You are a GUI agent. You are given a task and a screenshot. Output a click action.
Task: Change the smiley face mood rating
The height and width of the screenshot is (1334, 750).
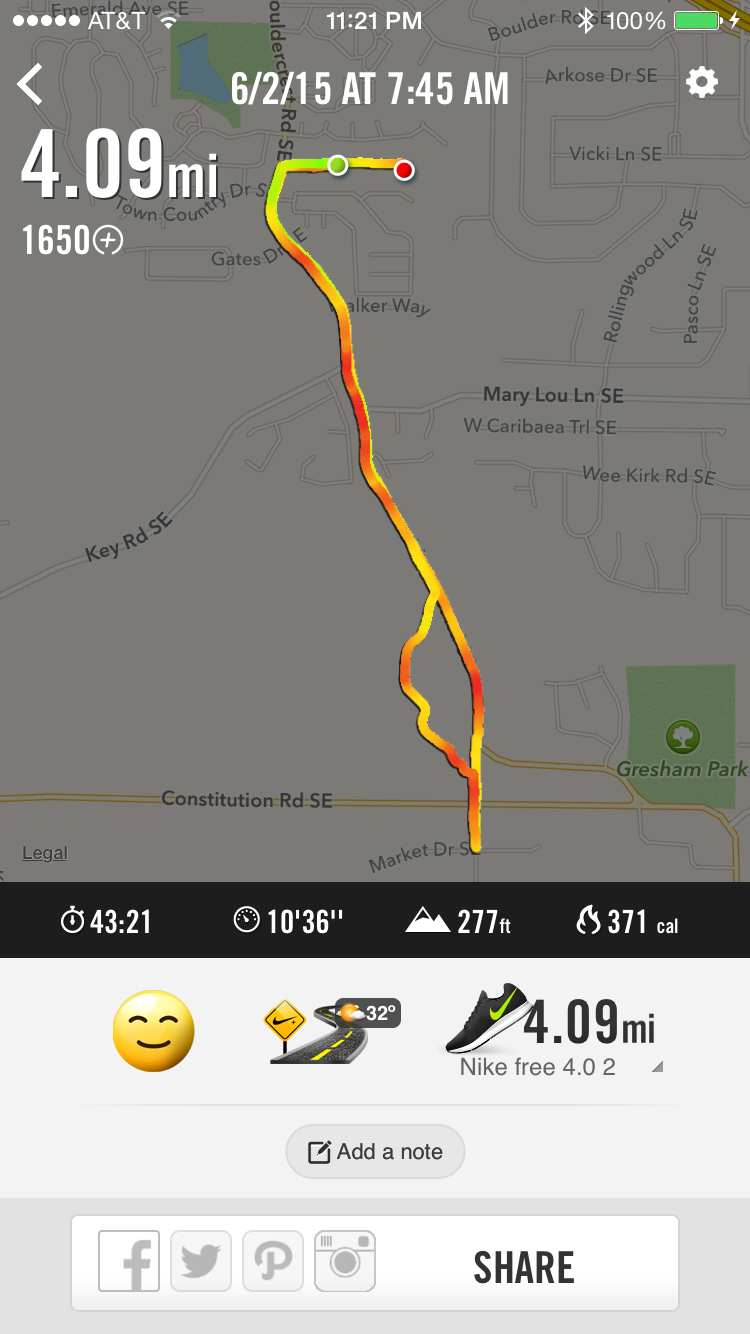click(x=153, y=1031)
